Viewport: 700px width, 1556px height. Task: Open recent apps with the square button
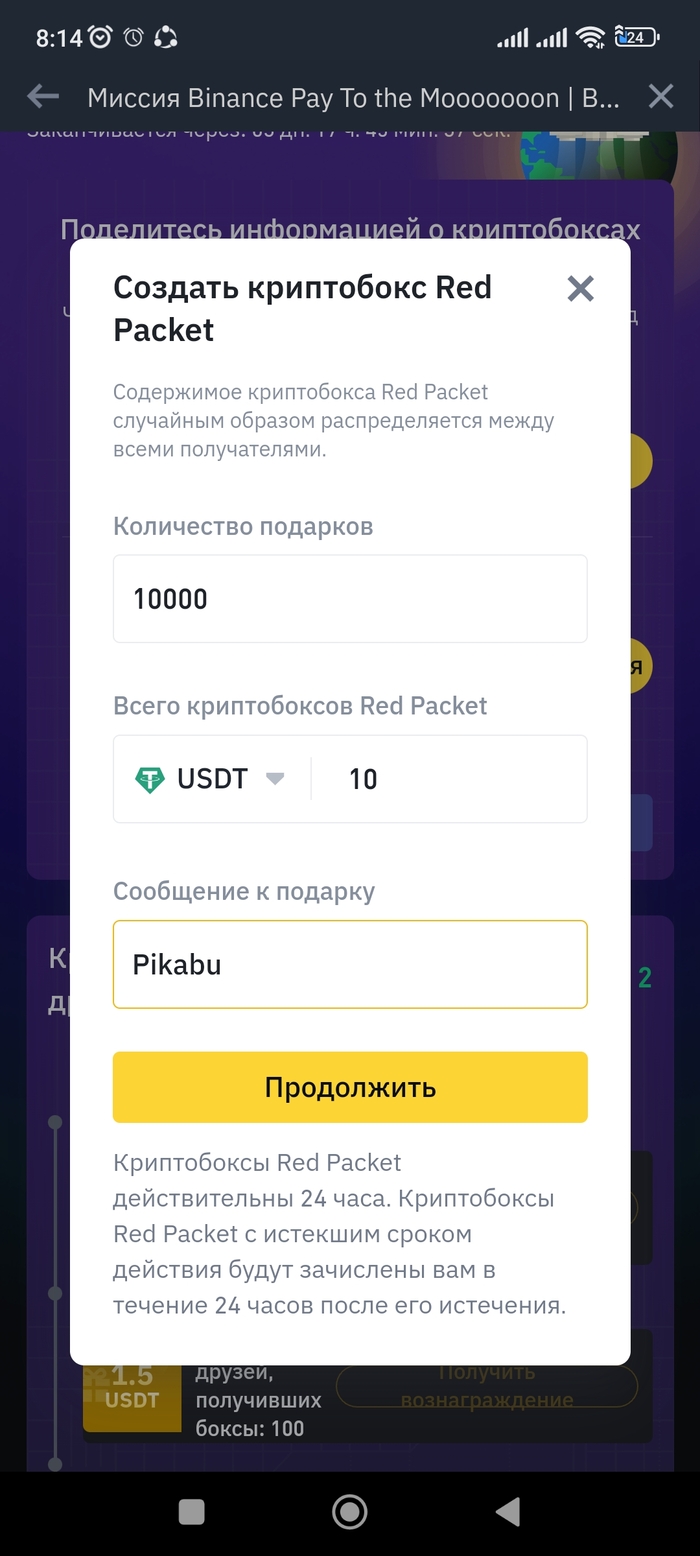pyautogui.click(x=191, y=1512)
